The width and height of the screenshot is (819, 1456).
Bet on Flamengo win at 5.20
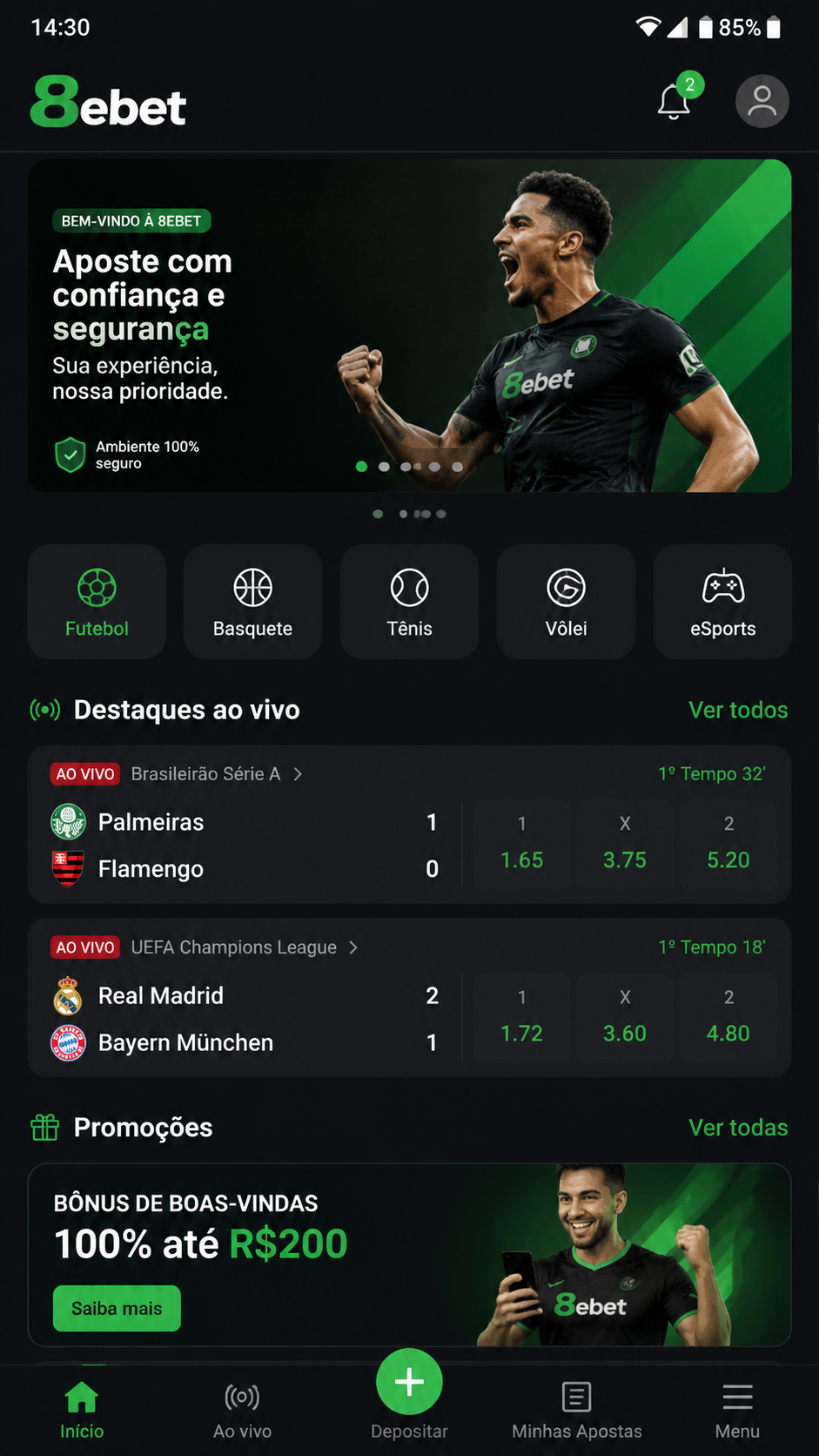pyautogui.click(x=728, y=845)
